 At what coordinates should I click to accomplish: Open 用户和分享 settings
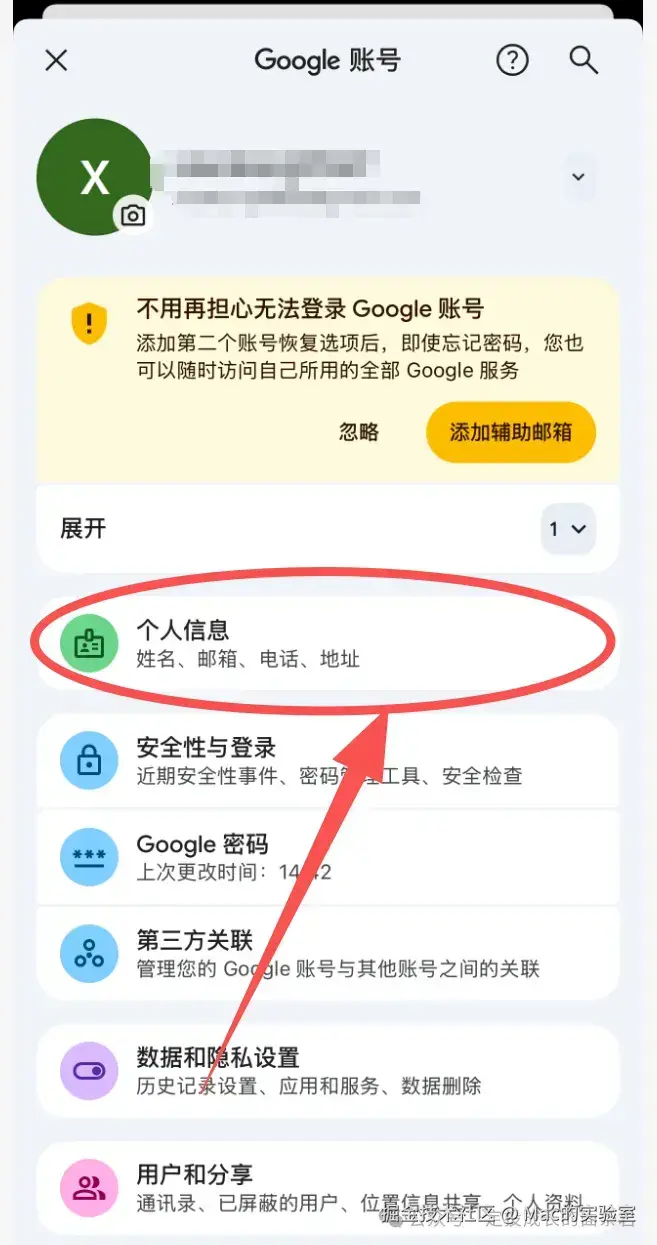[327, 1187]
